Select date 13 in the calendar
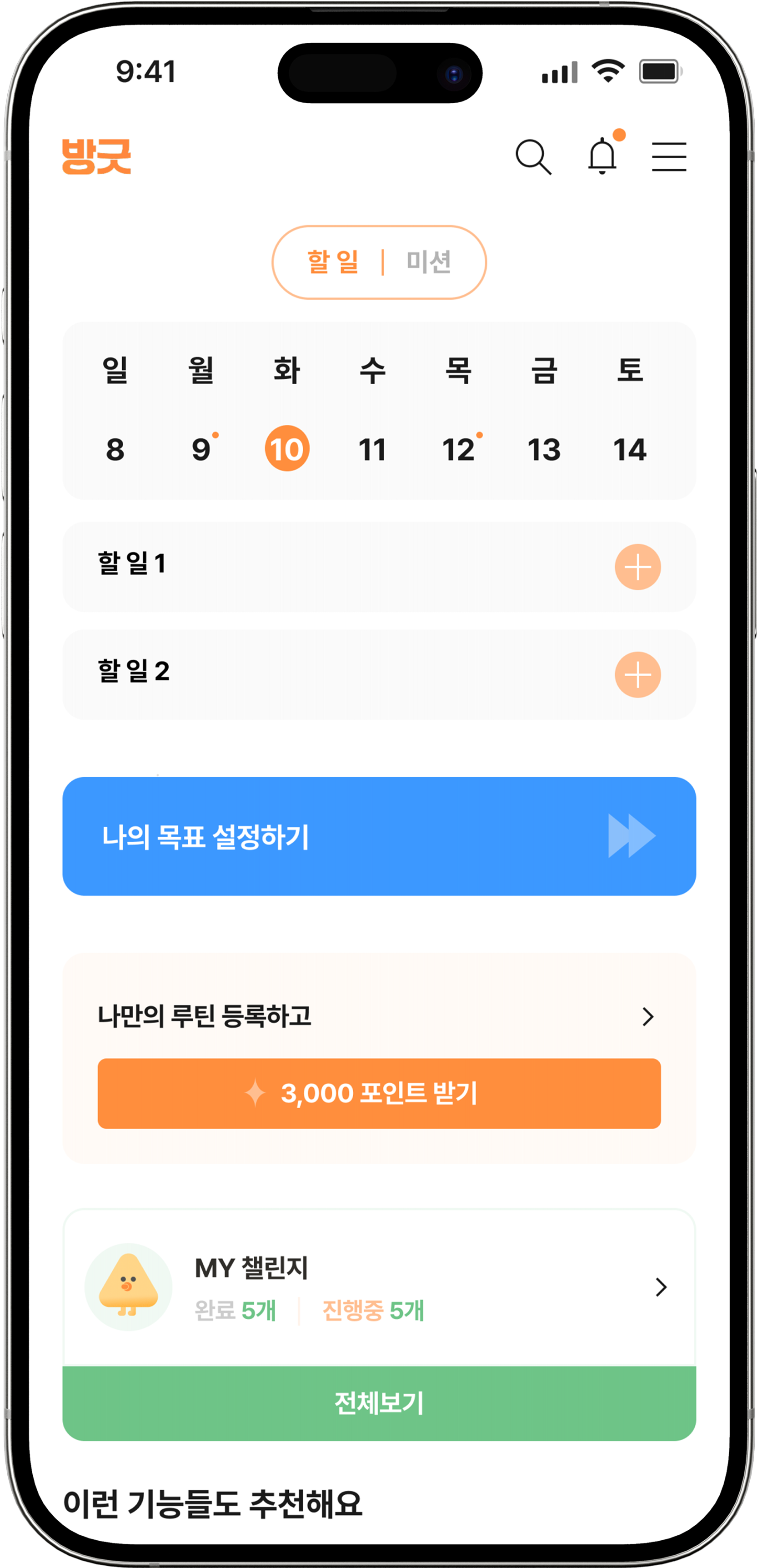 pyautogui.click(x=544, y=450)
